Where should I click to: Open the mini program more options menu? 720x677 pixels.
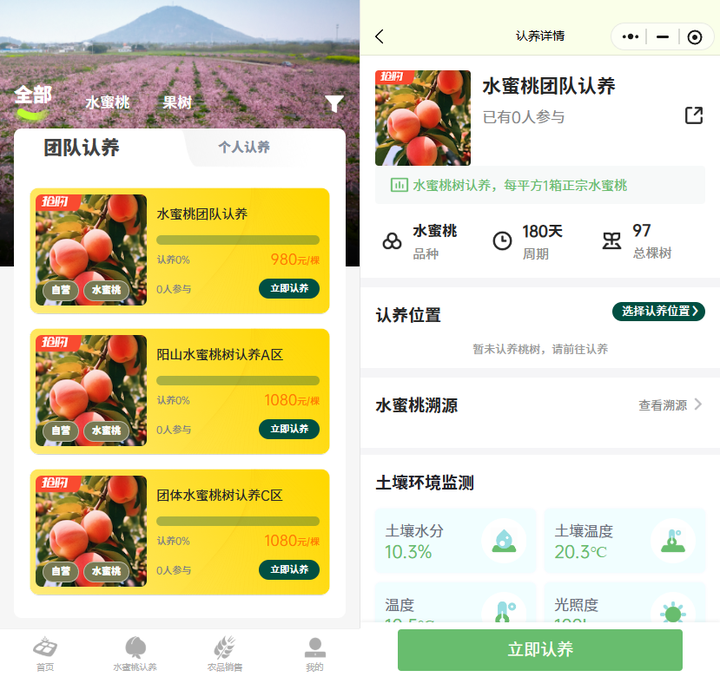(630, 37)
